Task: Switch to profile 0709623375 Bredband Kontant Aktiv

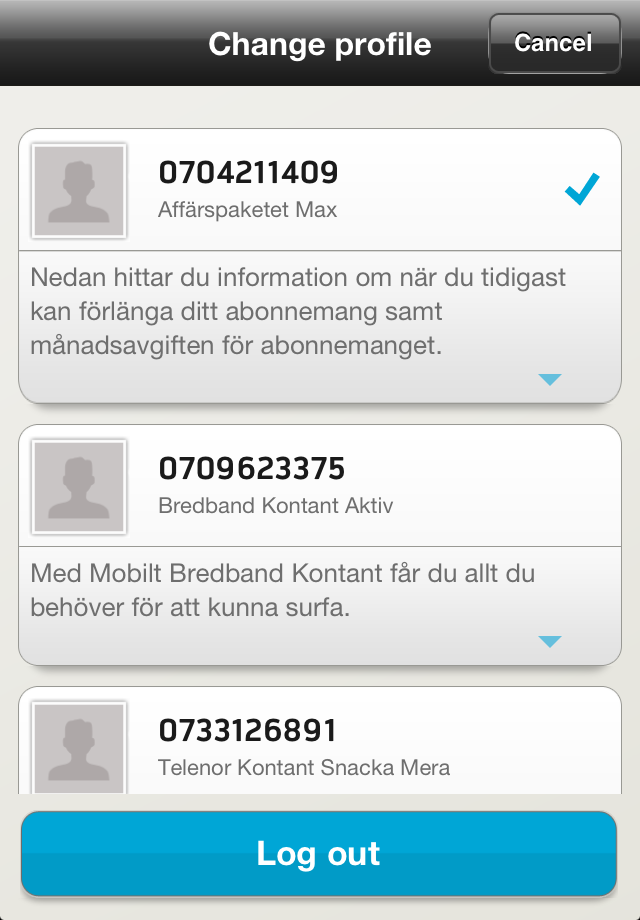Action: (x=318, y=486)
